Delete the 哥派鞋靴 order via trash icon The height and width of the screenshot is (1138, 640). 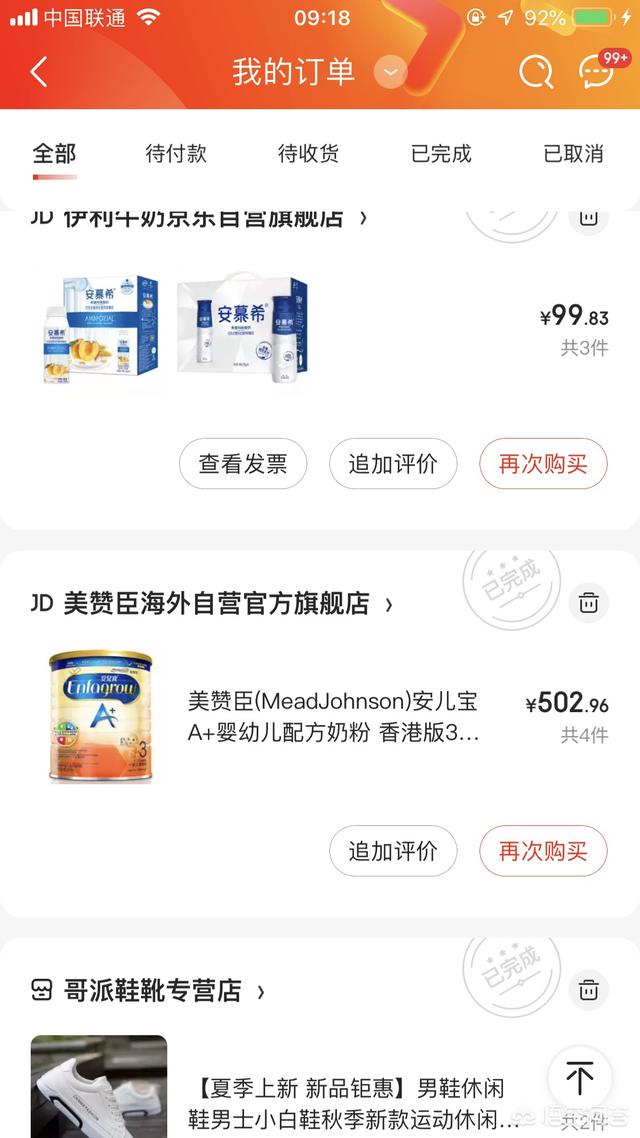588,990
